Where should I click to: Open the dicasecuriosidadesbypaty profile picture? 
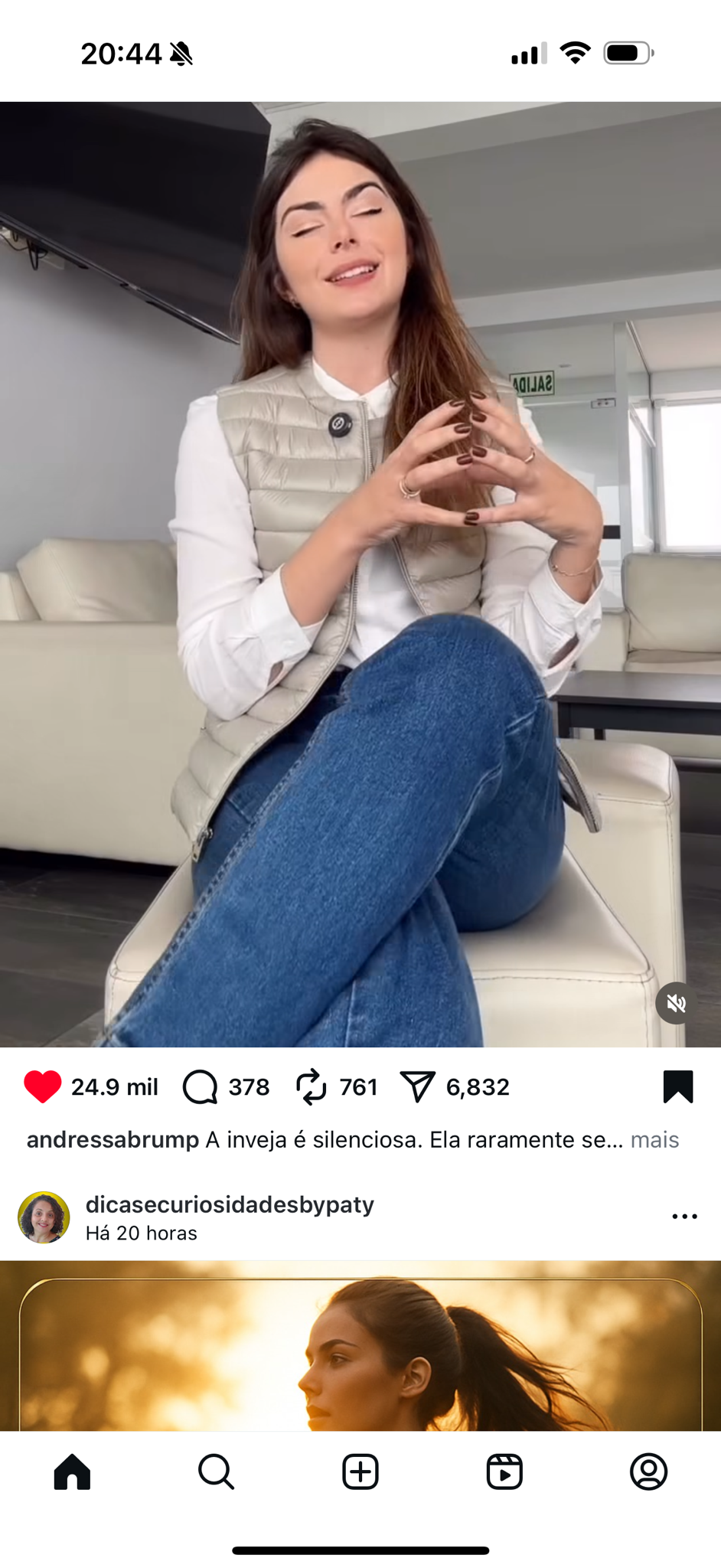click(x=44, y=1217)
